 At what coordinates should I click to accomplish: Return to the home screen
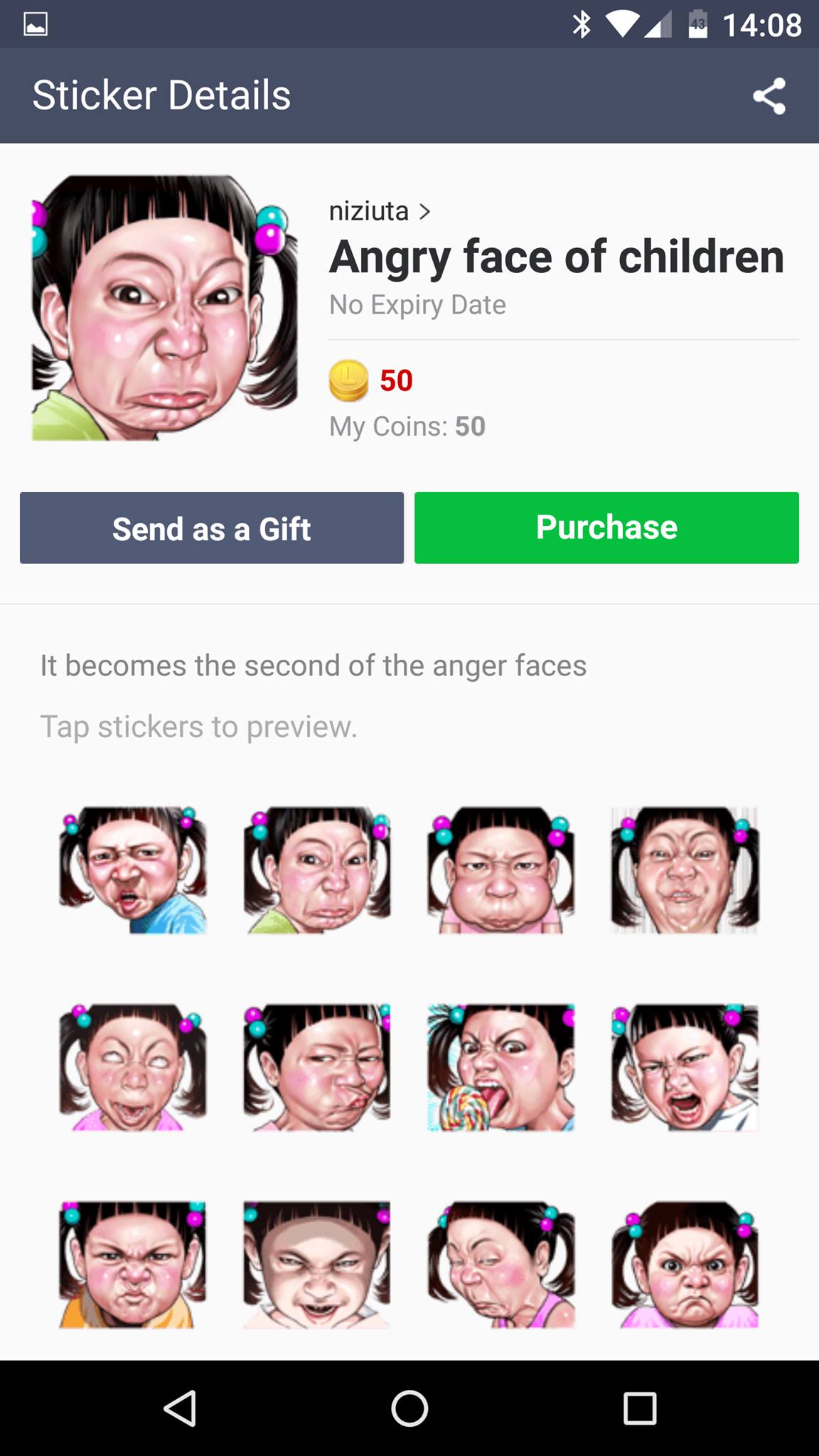click(409, 1408)
